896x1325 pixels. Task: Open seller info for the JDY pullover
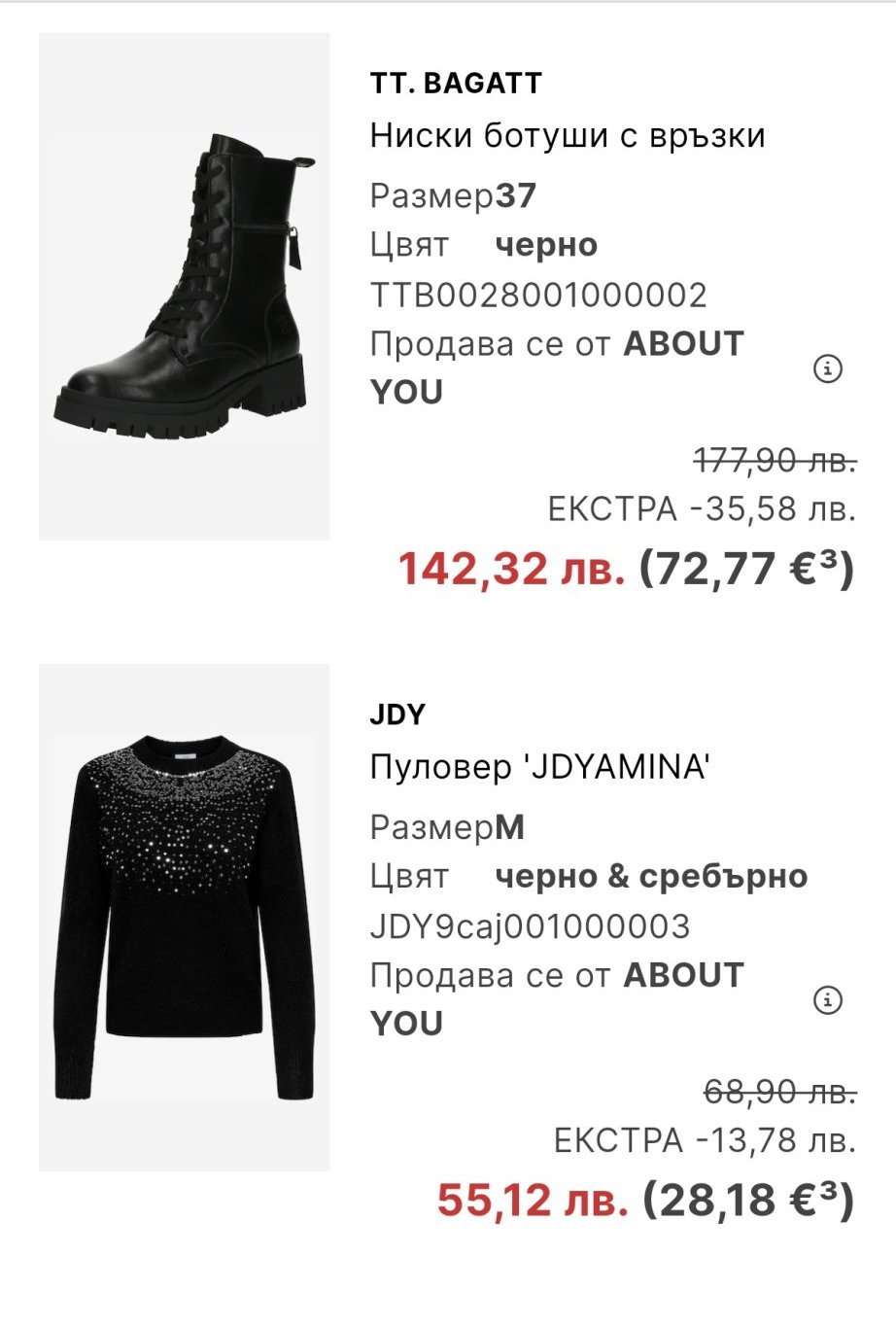pos(828,1000)
